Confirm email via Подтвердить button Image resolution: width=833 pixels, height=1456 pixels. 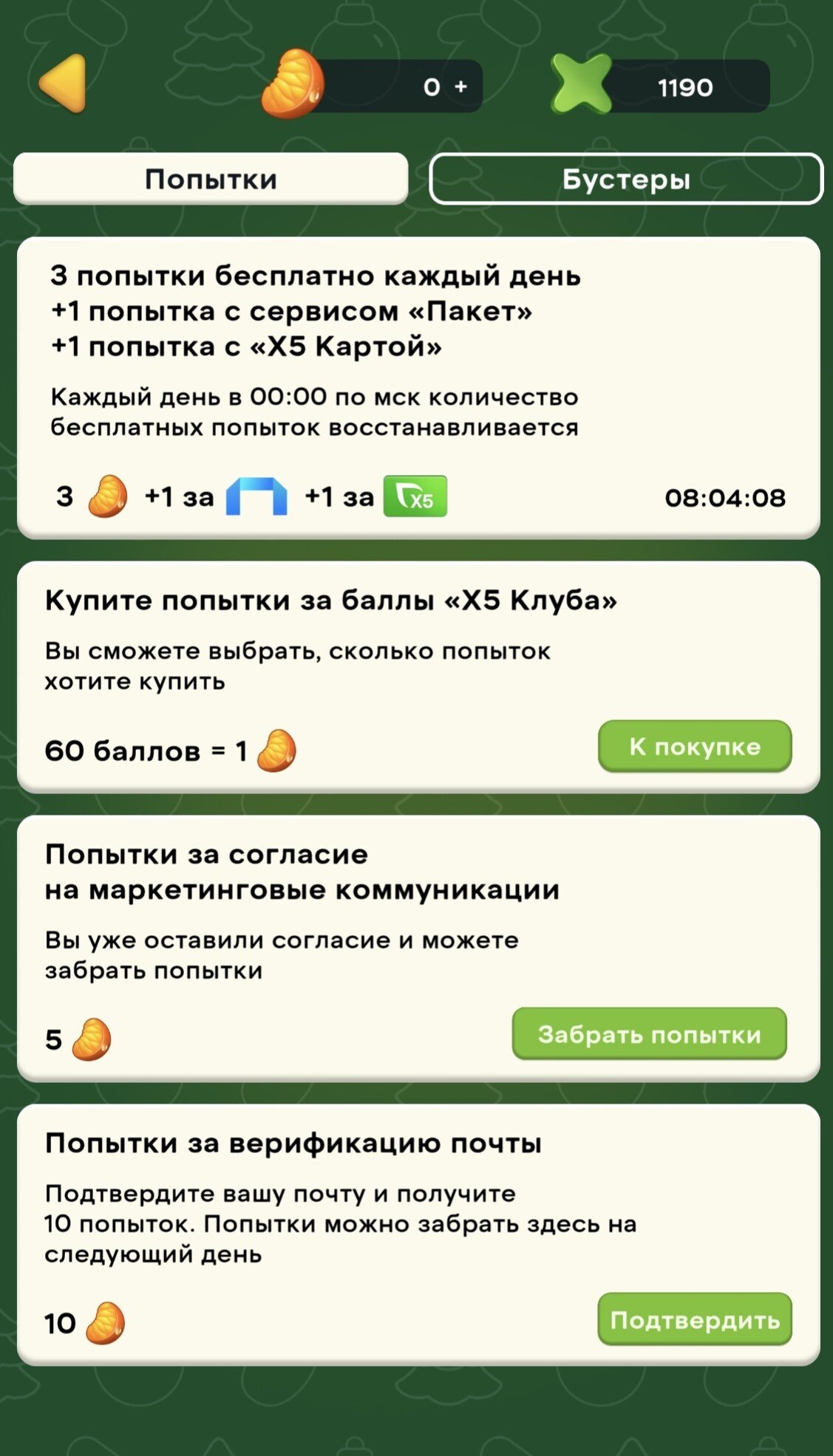694,1319
